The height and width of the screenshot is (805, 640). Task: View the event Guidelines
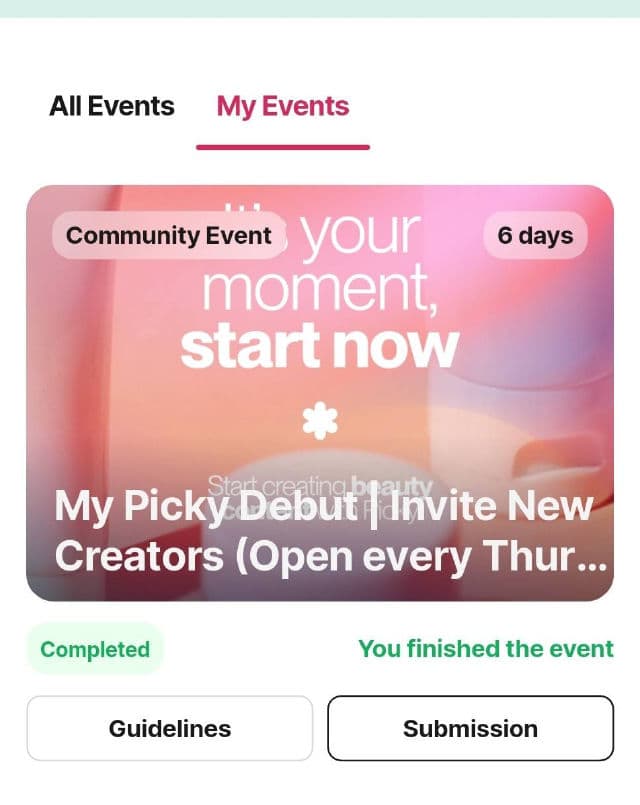click(x=169, y=729)
